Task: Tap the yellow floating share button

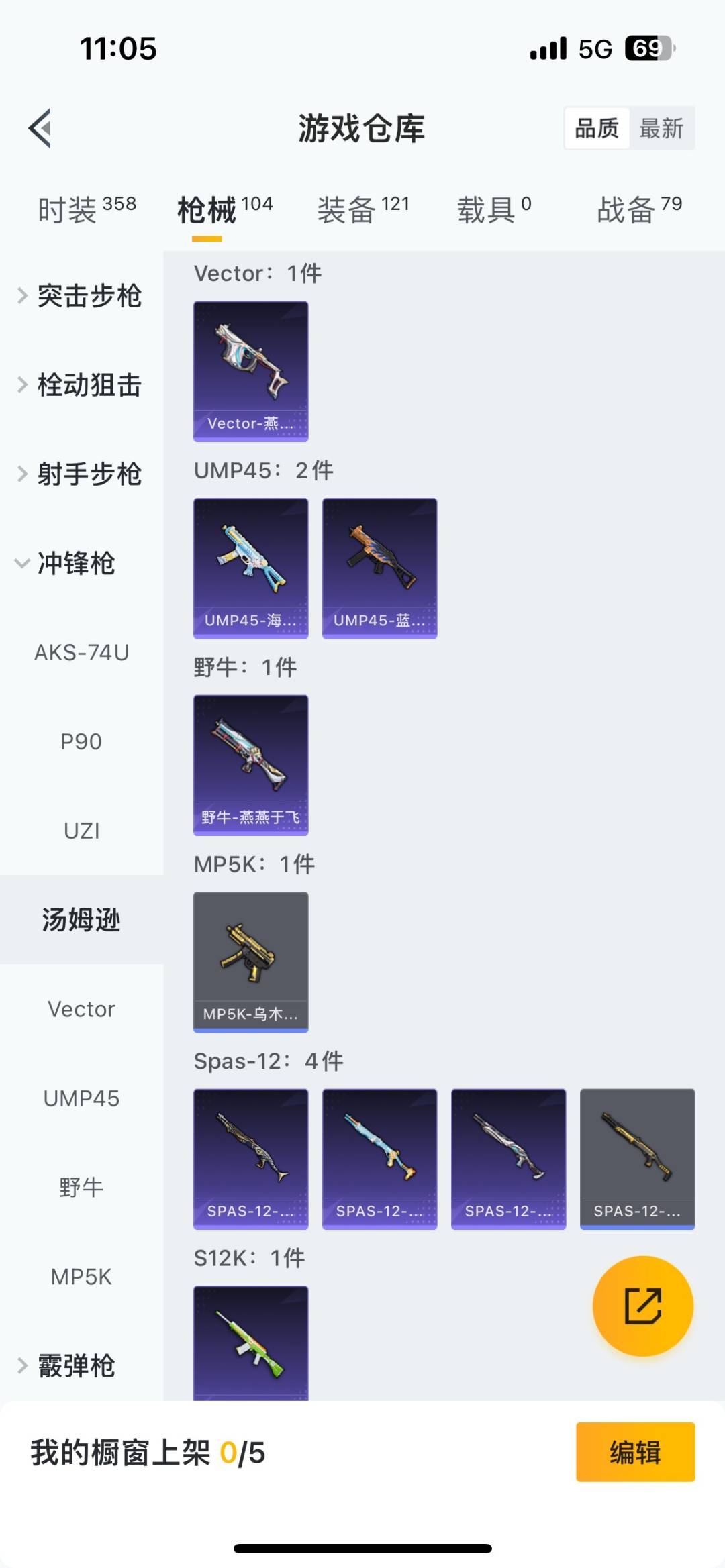Action: [x=642, y=1306]
